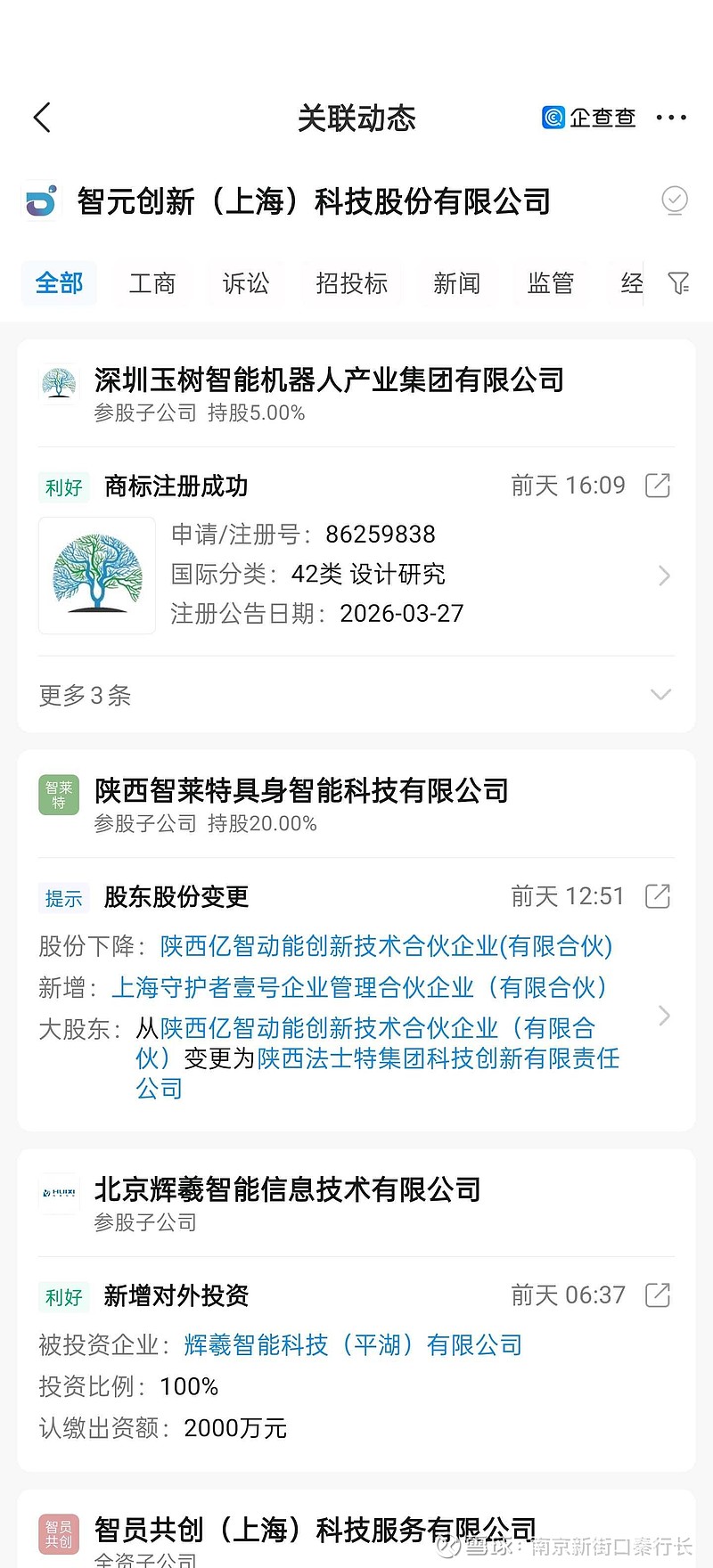Tap the 提示 label before 股东股份变更

point(63,899)
